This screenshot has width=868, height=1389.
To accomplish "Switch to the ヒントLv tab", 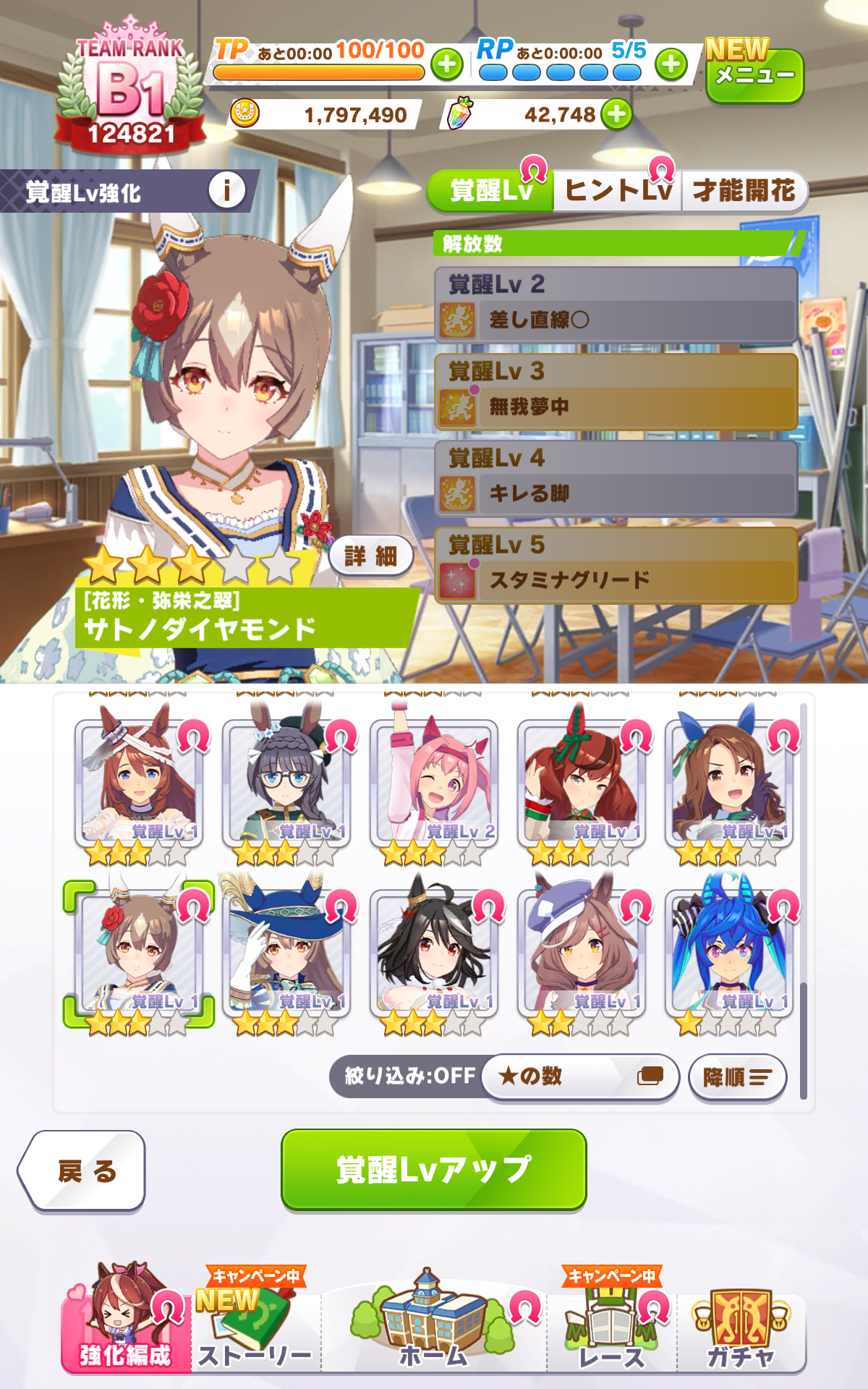I will click(618, 191).
